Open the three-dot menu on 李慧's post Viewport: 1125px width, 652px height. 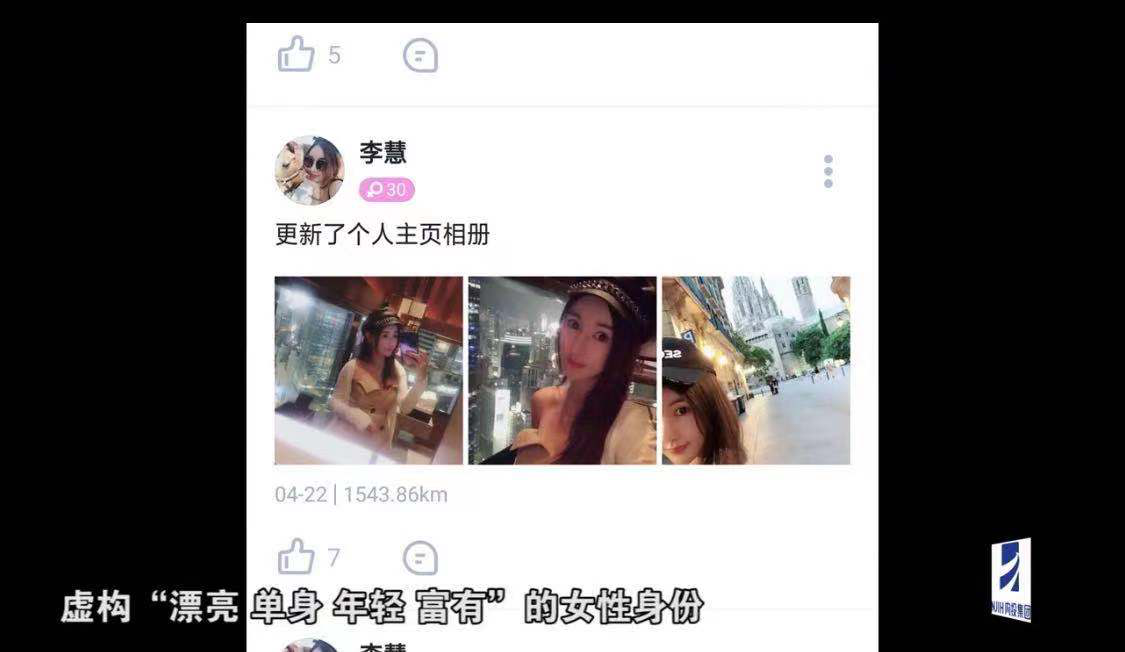pos(828,171)
